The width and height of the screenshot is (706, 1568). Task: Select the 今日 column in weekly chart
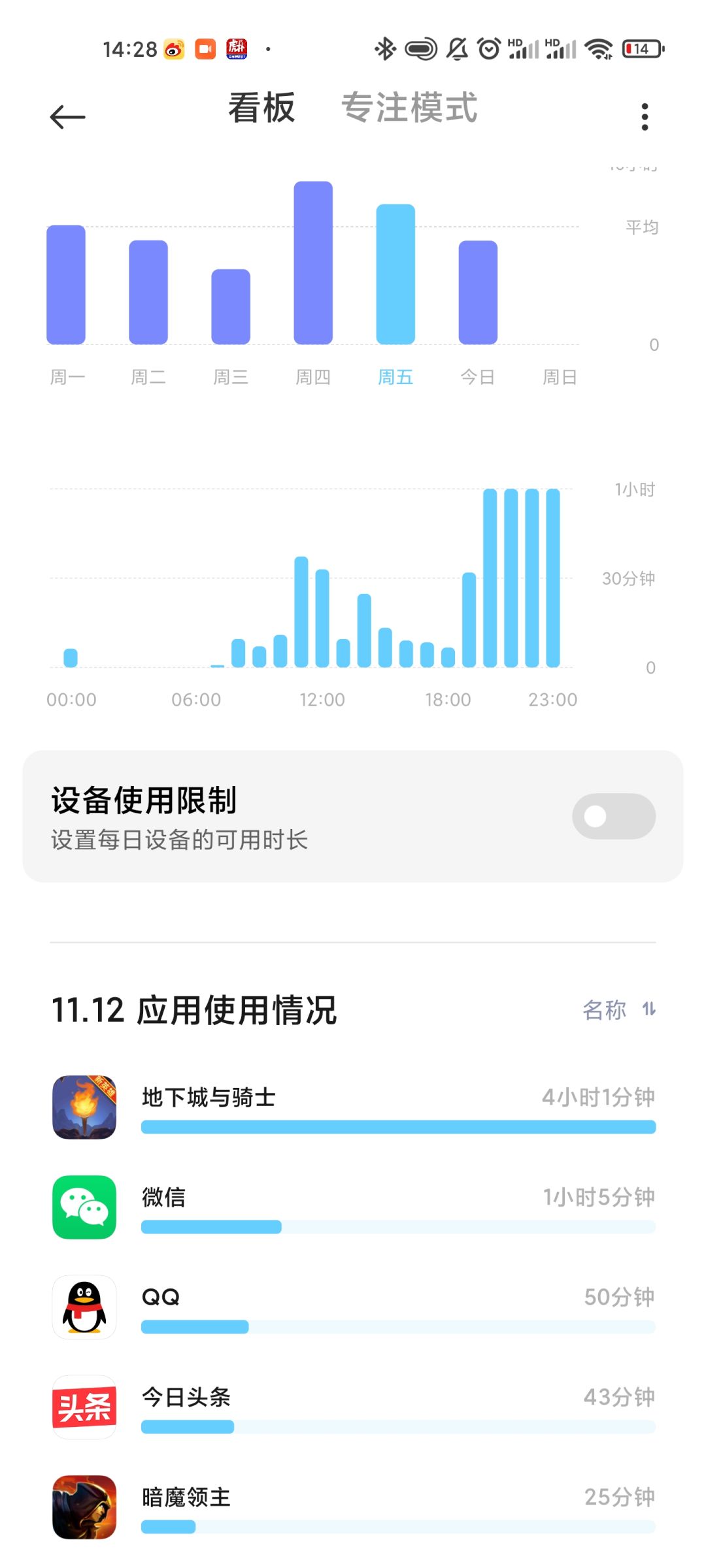click(477, 294)
